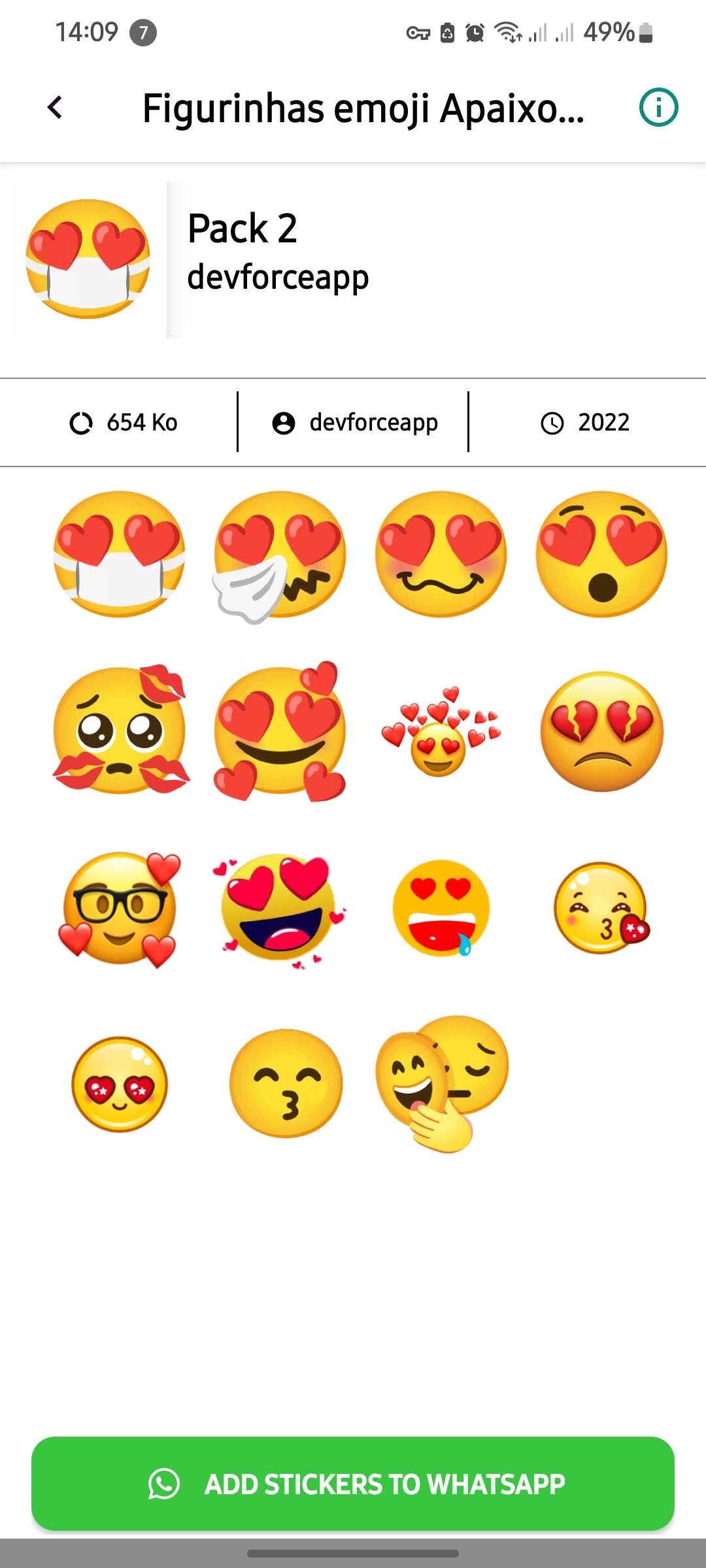Select the kissing face with closed eyes
706x1568 pixels.
pos(286,1085)
